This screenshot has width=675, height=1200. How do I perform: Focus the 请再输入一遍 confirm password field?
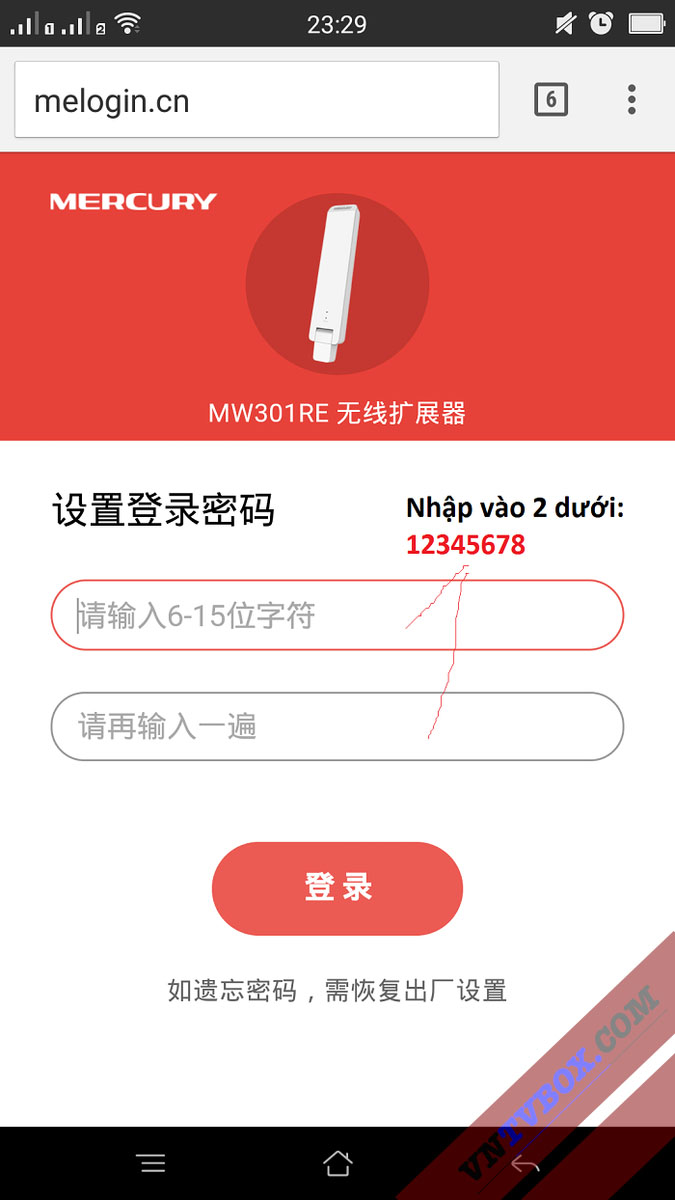click(337, 726)
